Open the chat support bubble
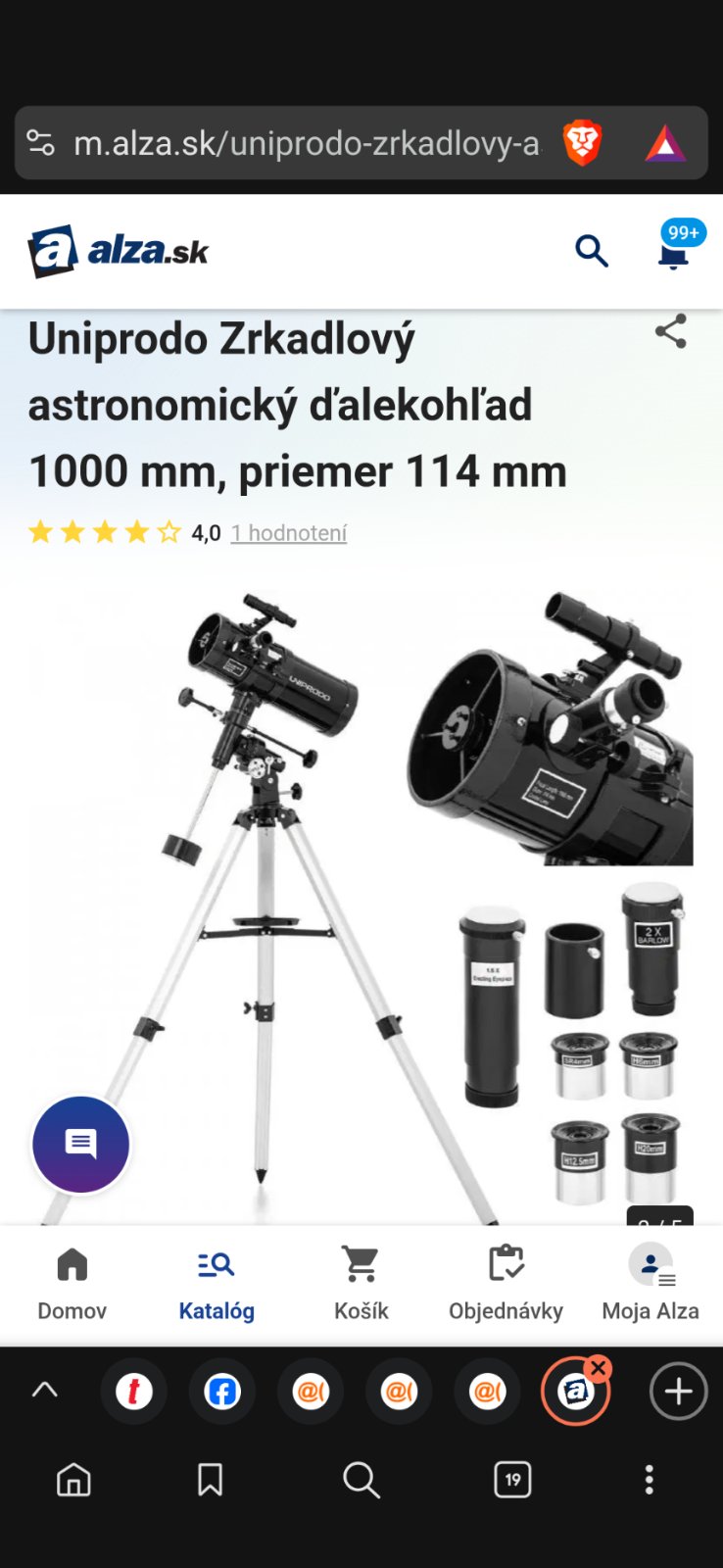Image resolution: width=723 pixels, height=1568 pixels. (81, 1144)
